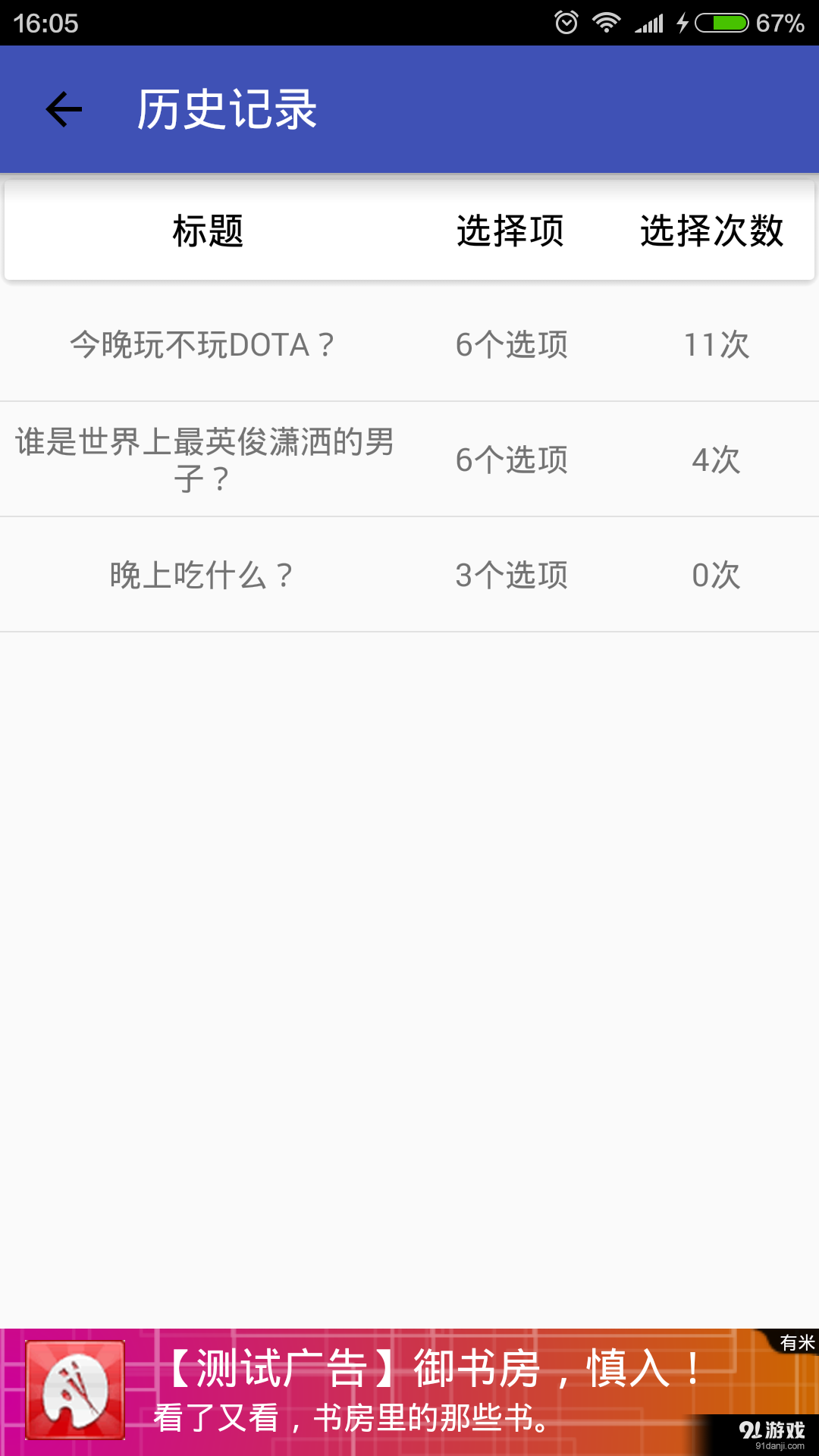Tap the back arrow to leave 历史记录

(x=64, y=108)
